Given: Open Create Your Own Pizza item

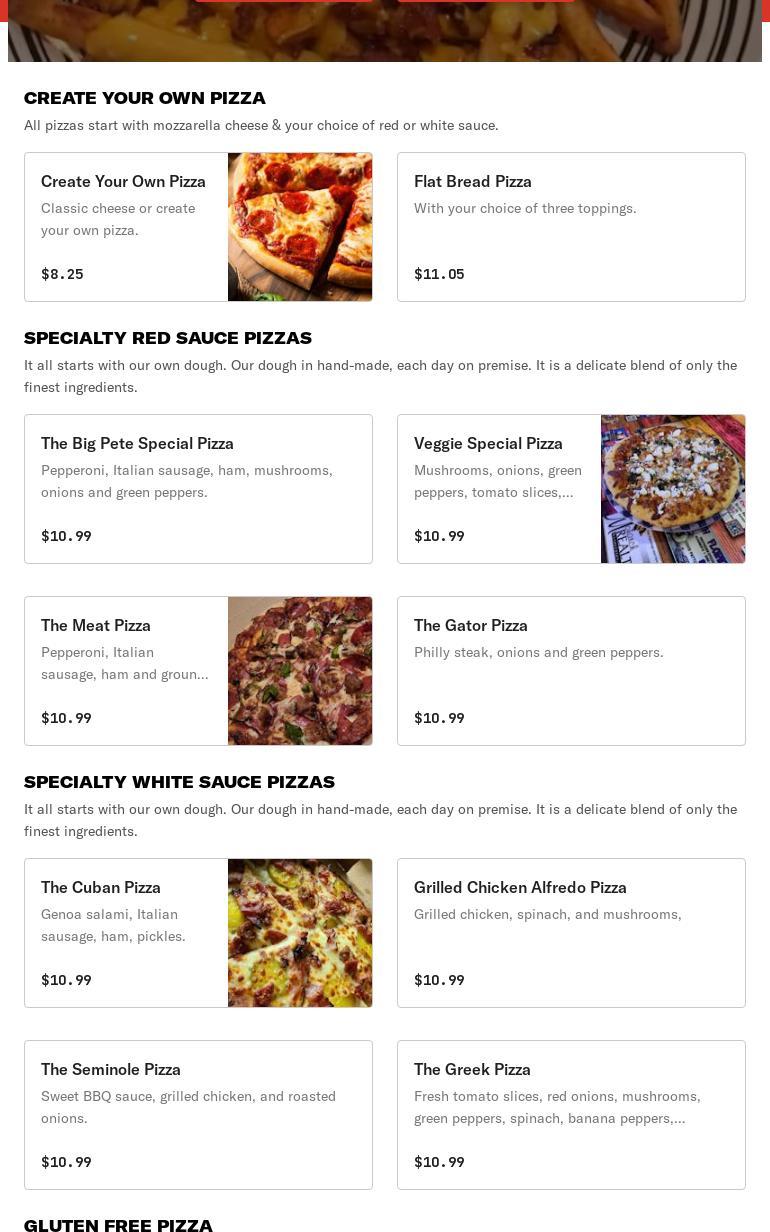Looking at the screenshot, I should [198, 227].
